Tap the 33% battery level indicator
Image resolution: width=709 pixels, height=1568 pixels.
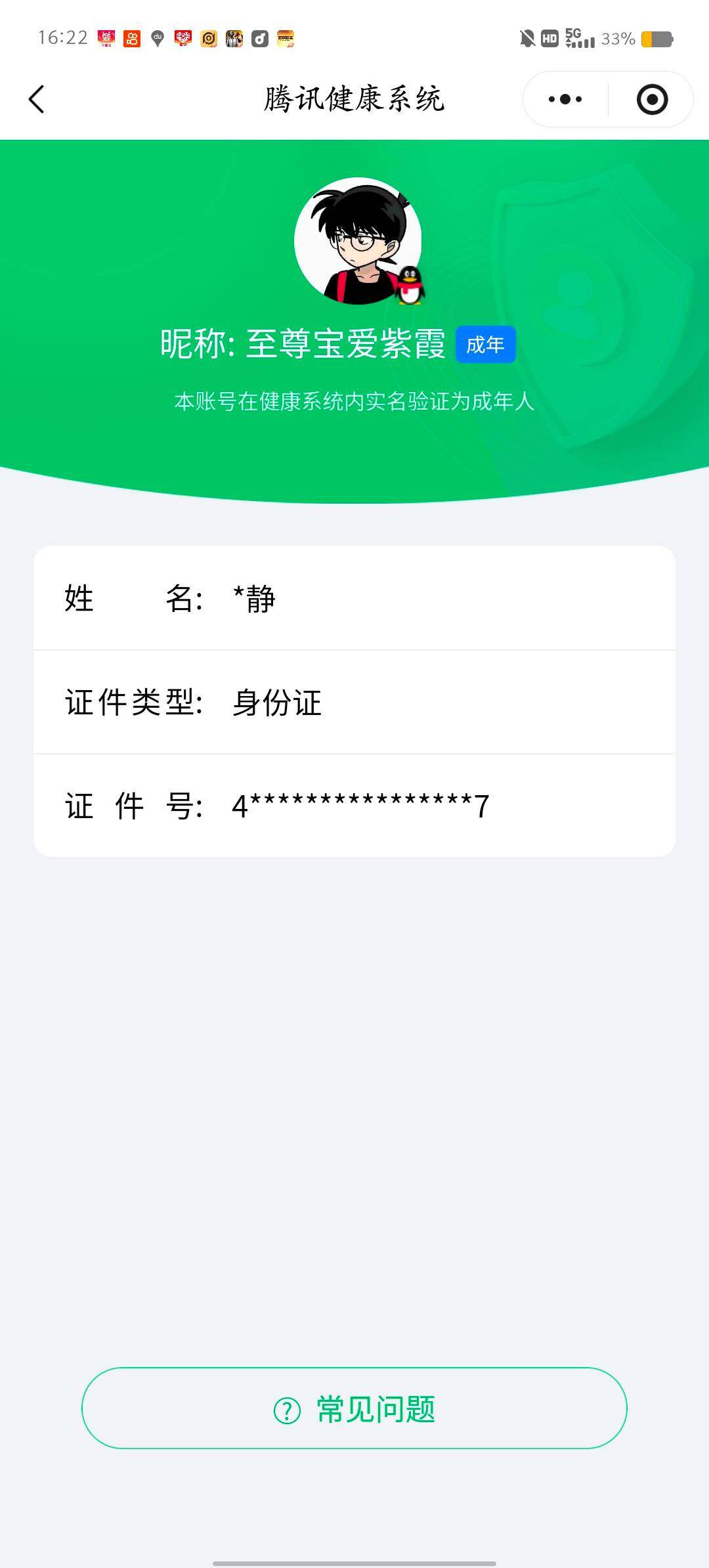(618, 39)
